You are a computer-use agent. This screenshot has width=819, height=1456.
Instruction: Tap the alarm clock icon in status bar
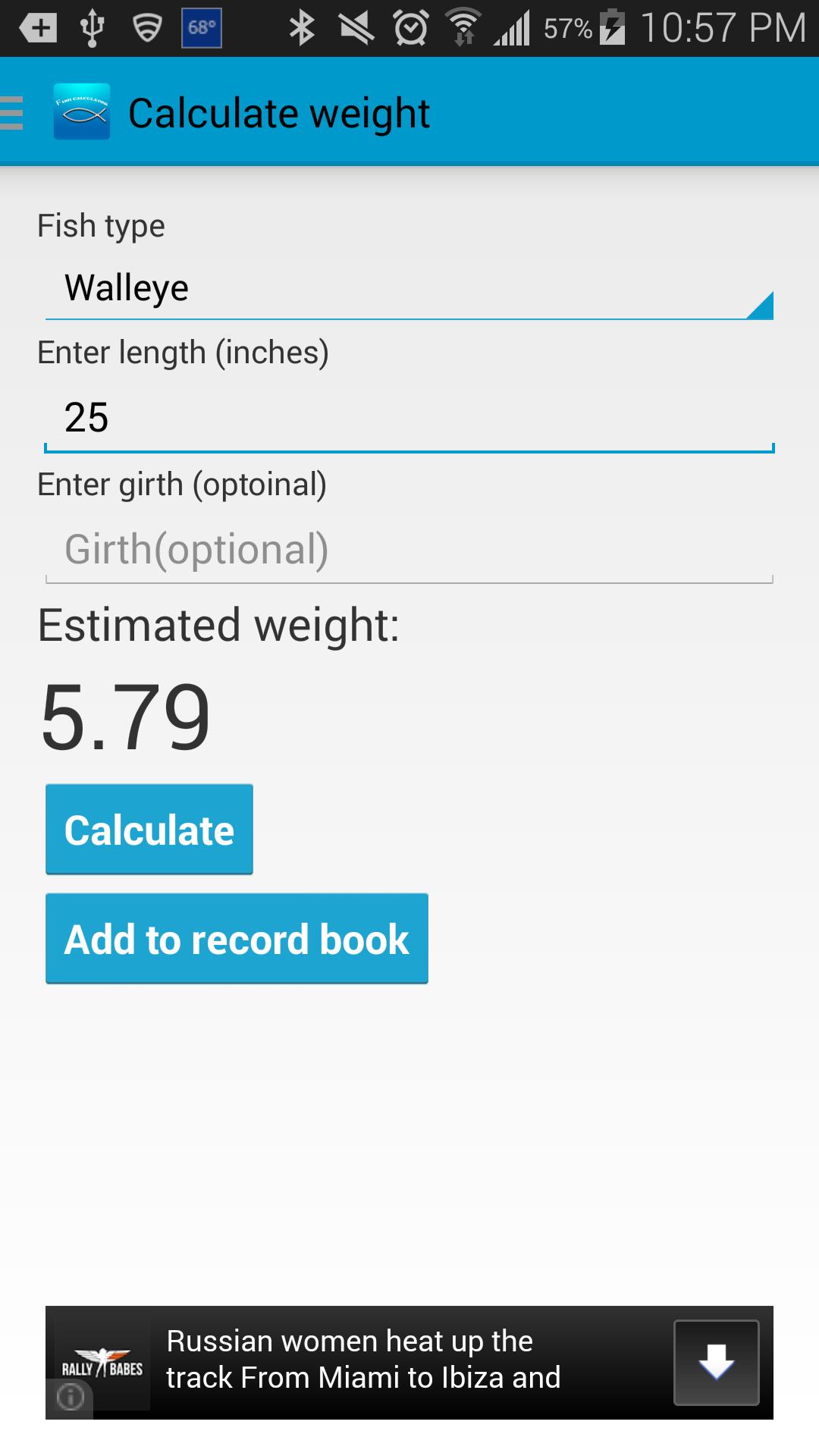tap(409, 28)
